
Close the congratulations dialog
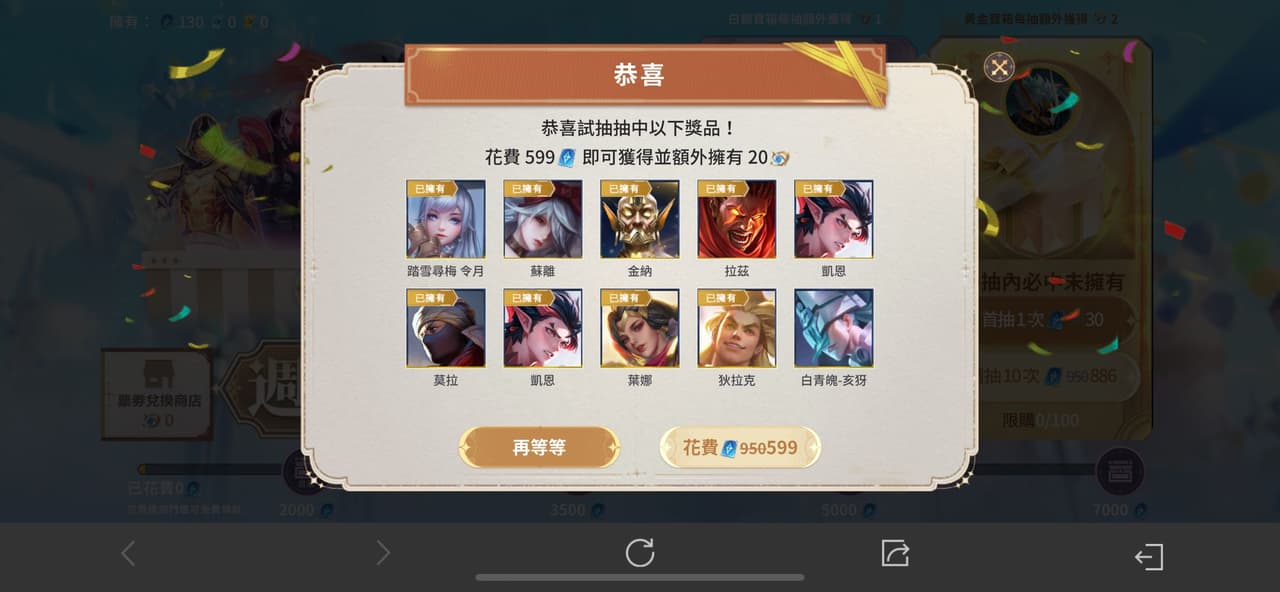coord(999,67)
